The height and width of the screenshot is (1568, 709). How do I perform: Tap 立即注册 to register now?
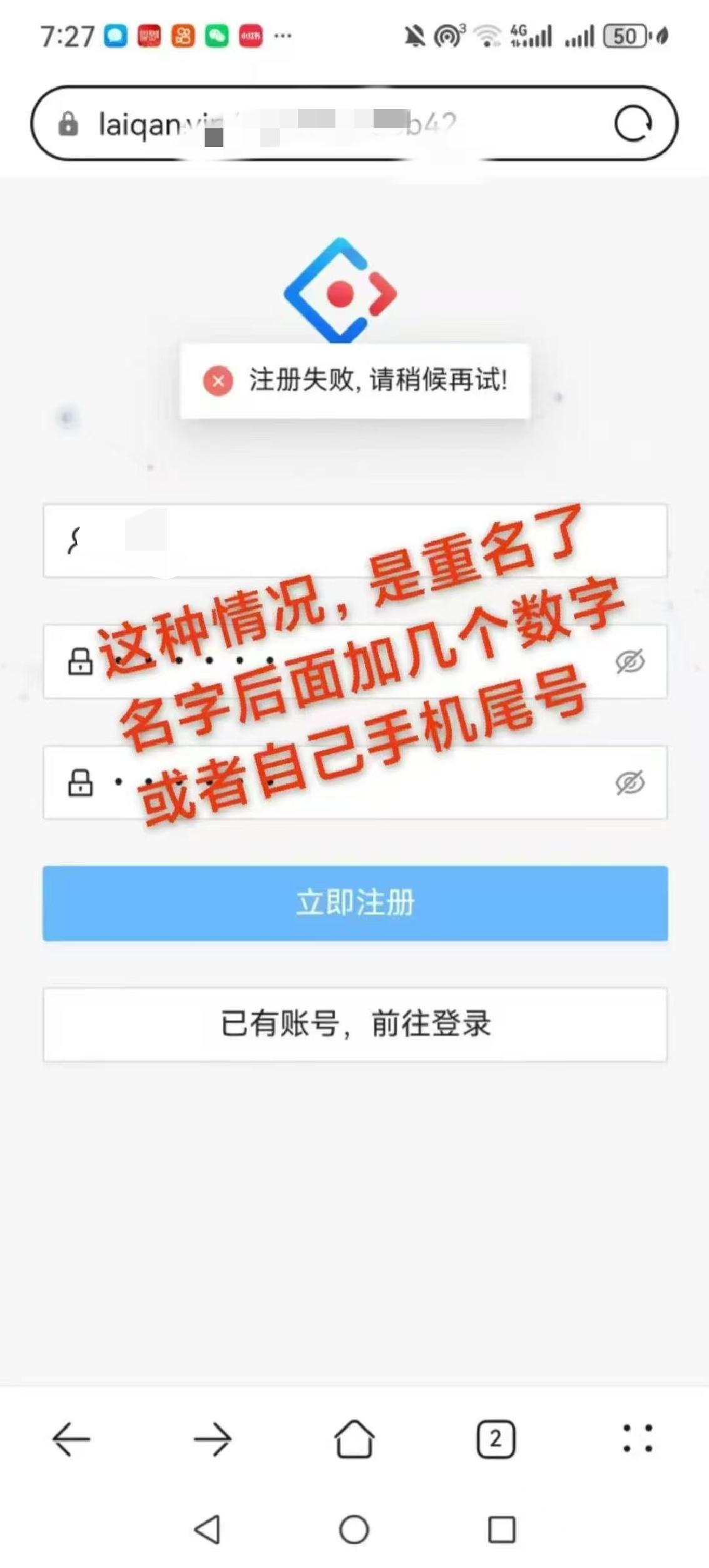coord(355,903)
